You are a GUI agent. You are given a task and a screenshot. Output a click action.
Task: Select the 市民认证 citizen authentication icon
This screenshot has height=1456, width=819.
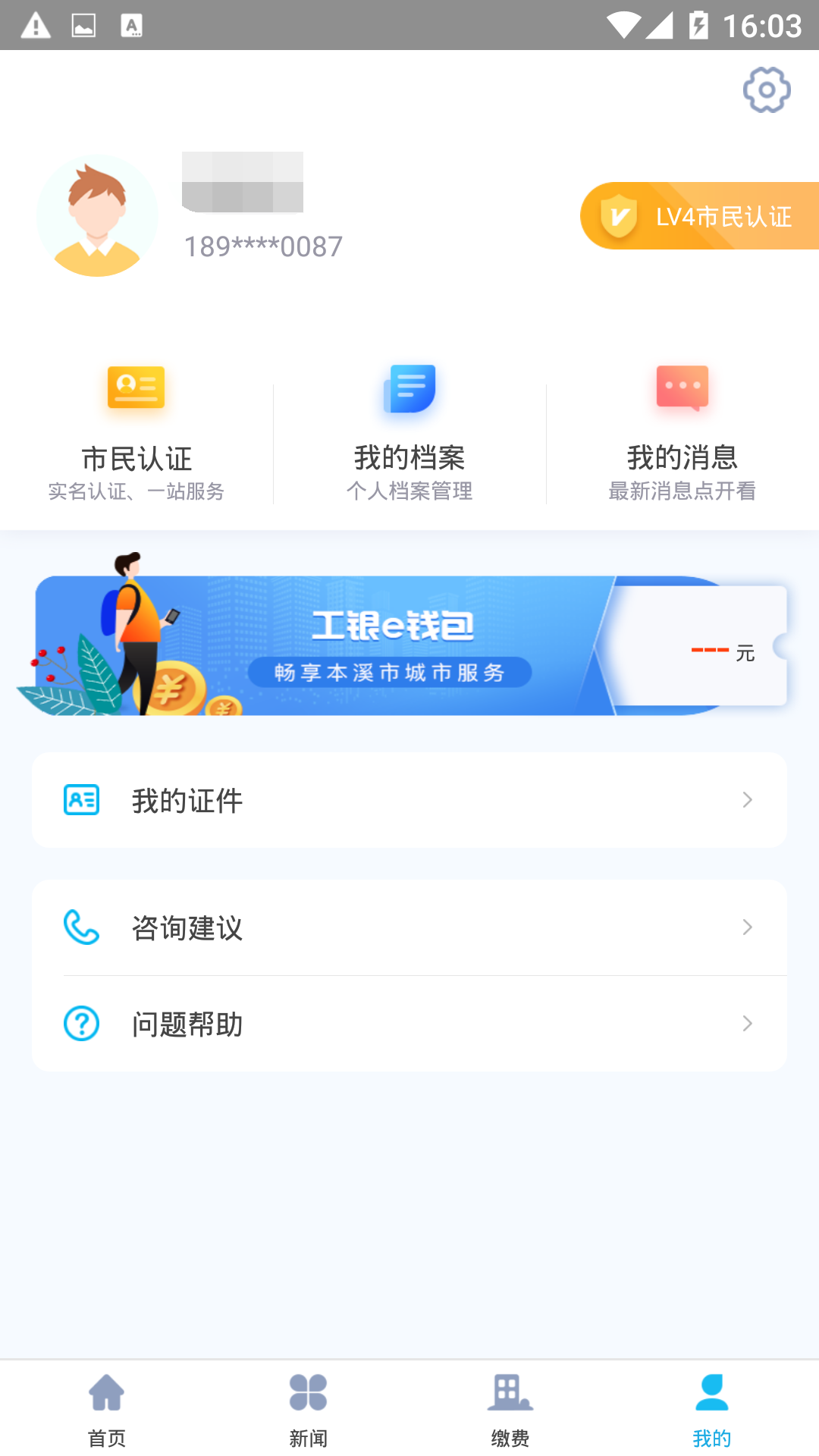tap(136, 389)
